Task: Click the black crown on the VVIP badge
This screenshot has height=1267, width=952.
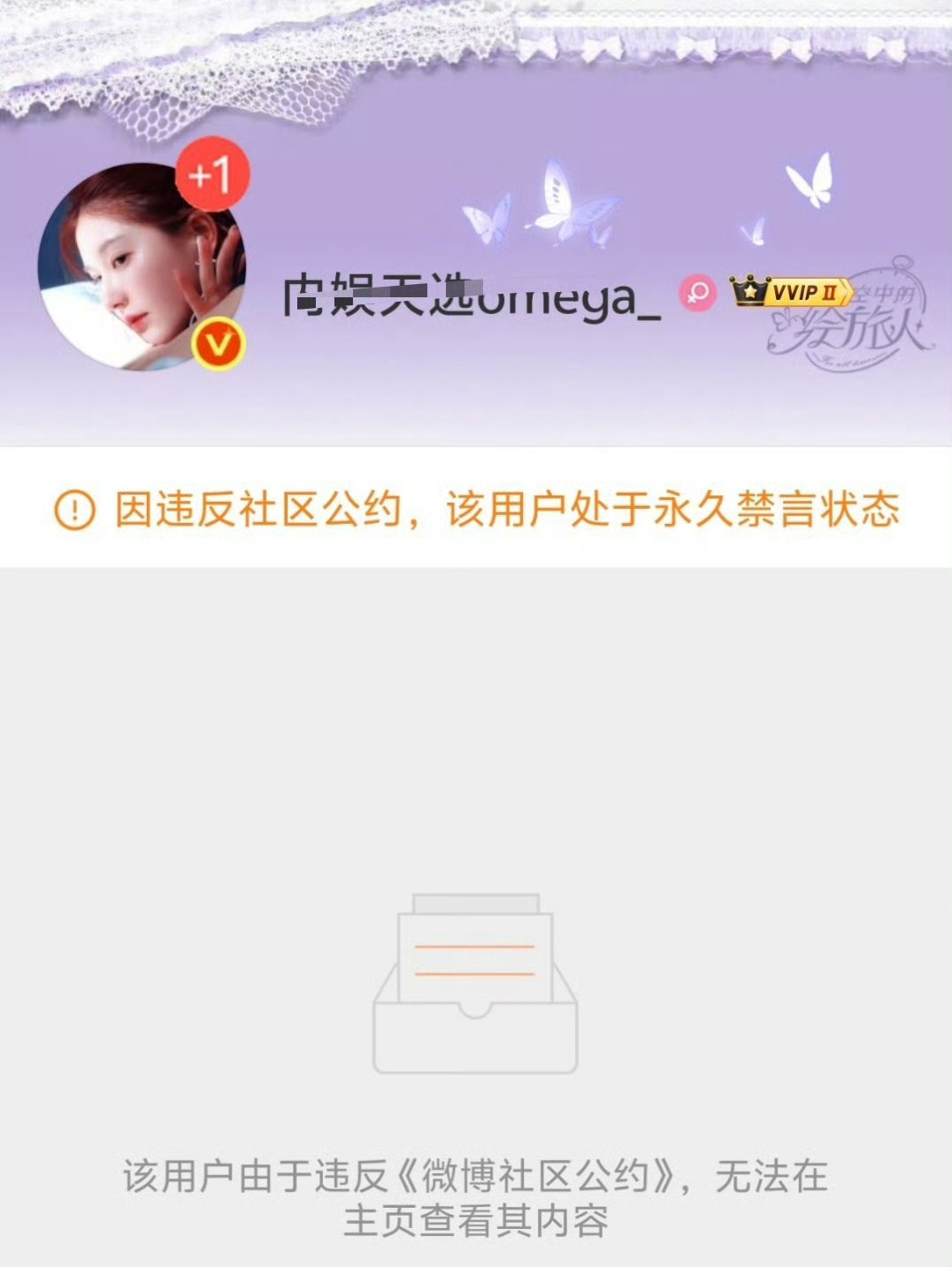Action: pyautogui.click(x=748, y=290)
